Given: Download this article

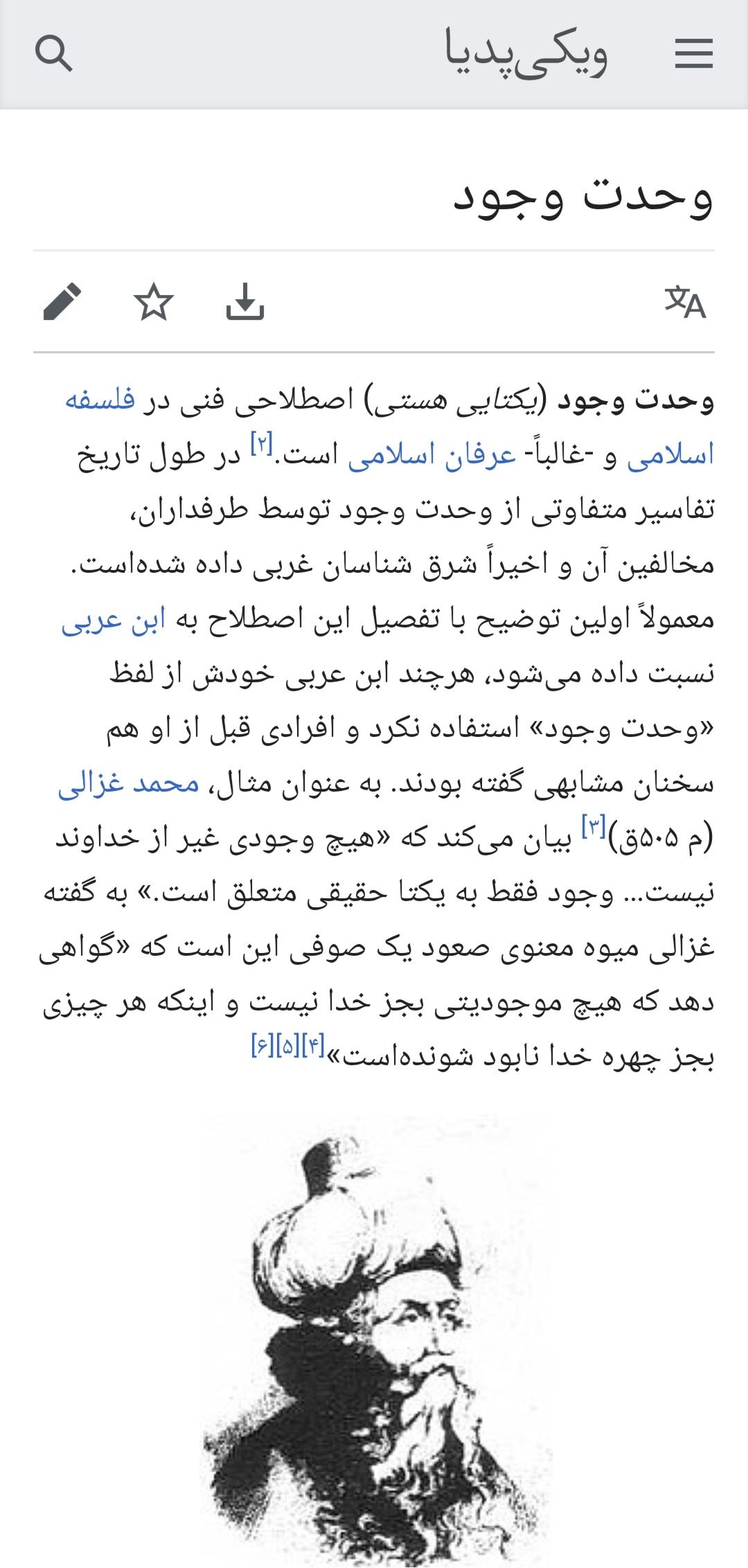Looking at the screenshot, I should click(x=245, y=302).
